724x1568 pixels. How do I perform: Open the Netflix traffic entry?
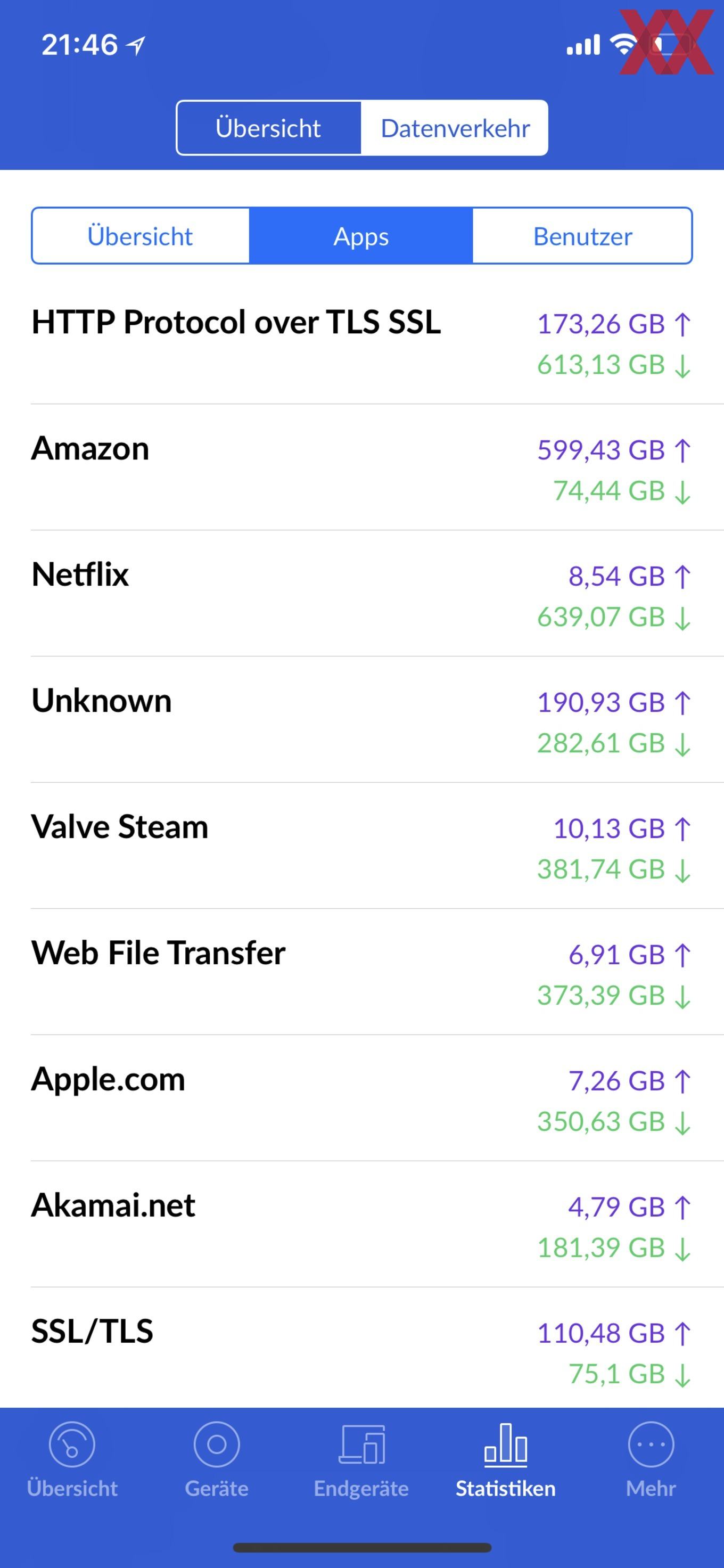[x=362, y=594]
